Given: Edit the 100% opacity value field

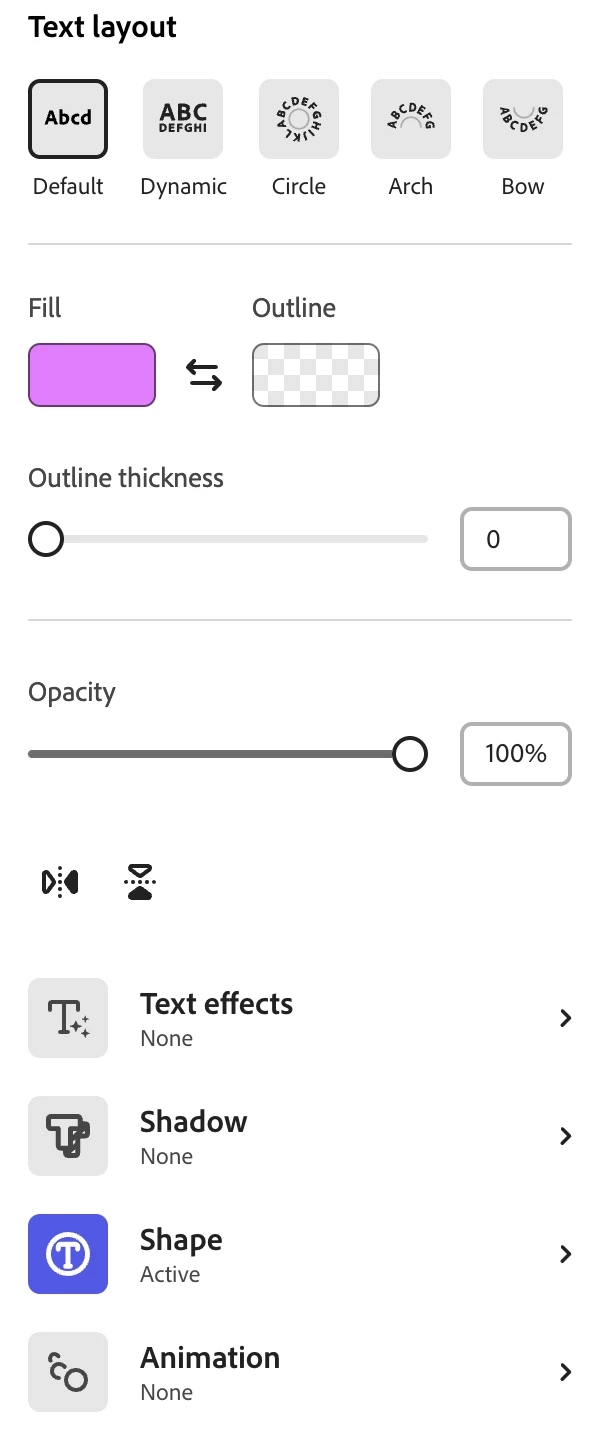Looking at the screenshot, I should [x=515, y=754].
